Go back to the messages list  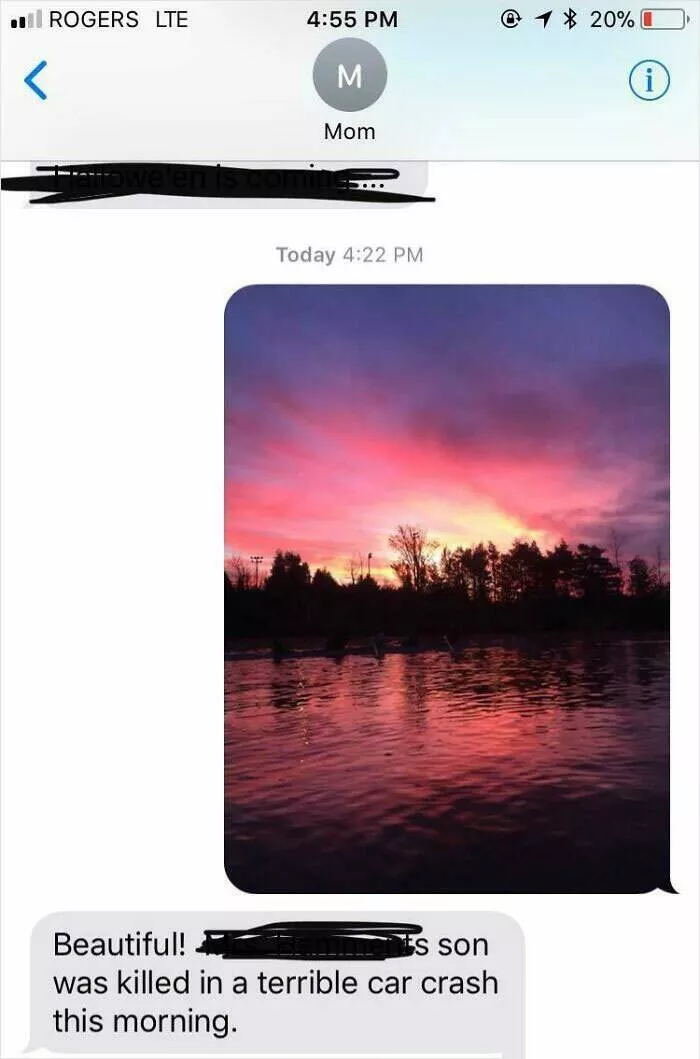click(x=35, y=80)
